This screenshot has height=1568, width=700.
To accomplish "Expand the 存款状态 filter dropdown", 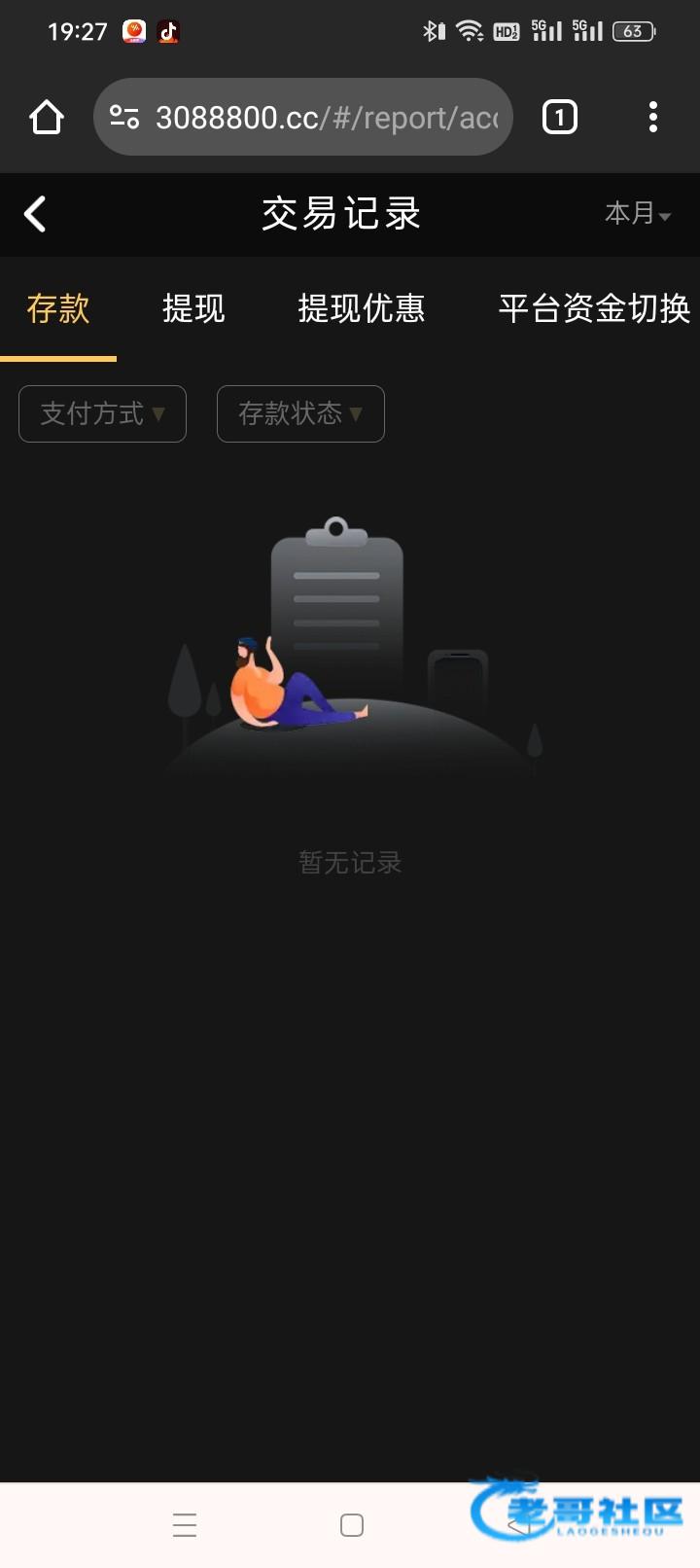I will [300, 413].
